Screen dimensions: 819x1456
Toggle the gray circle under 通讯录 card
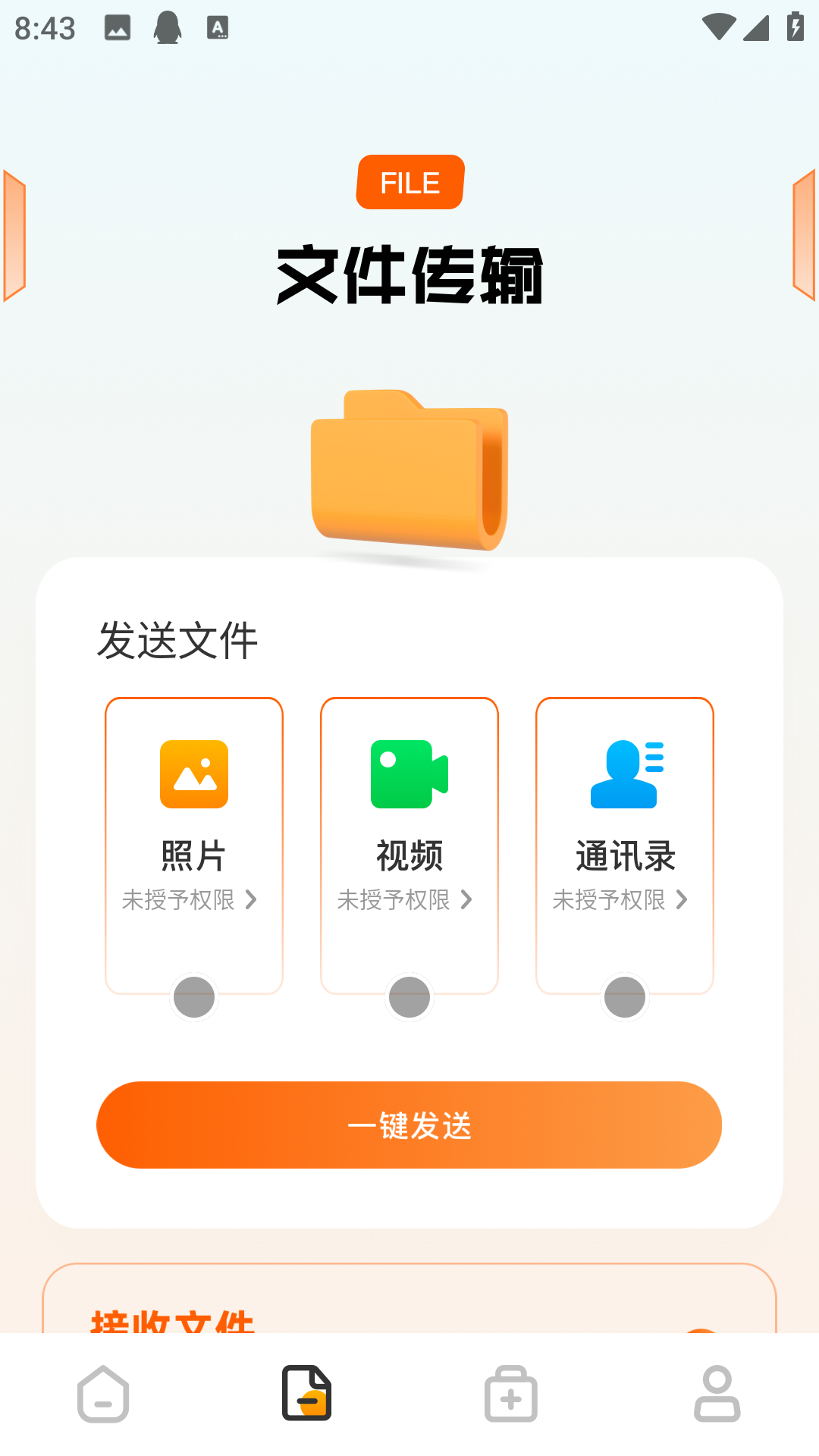click(x=624, y=998)
